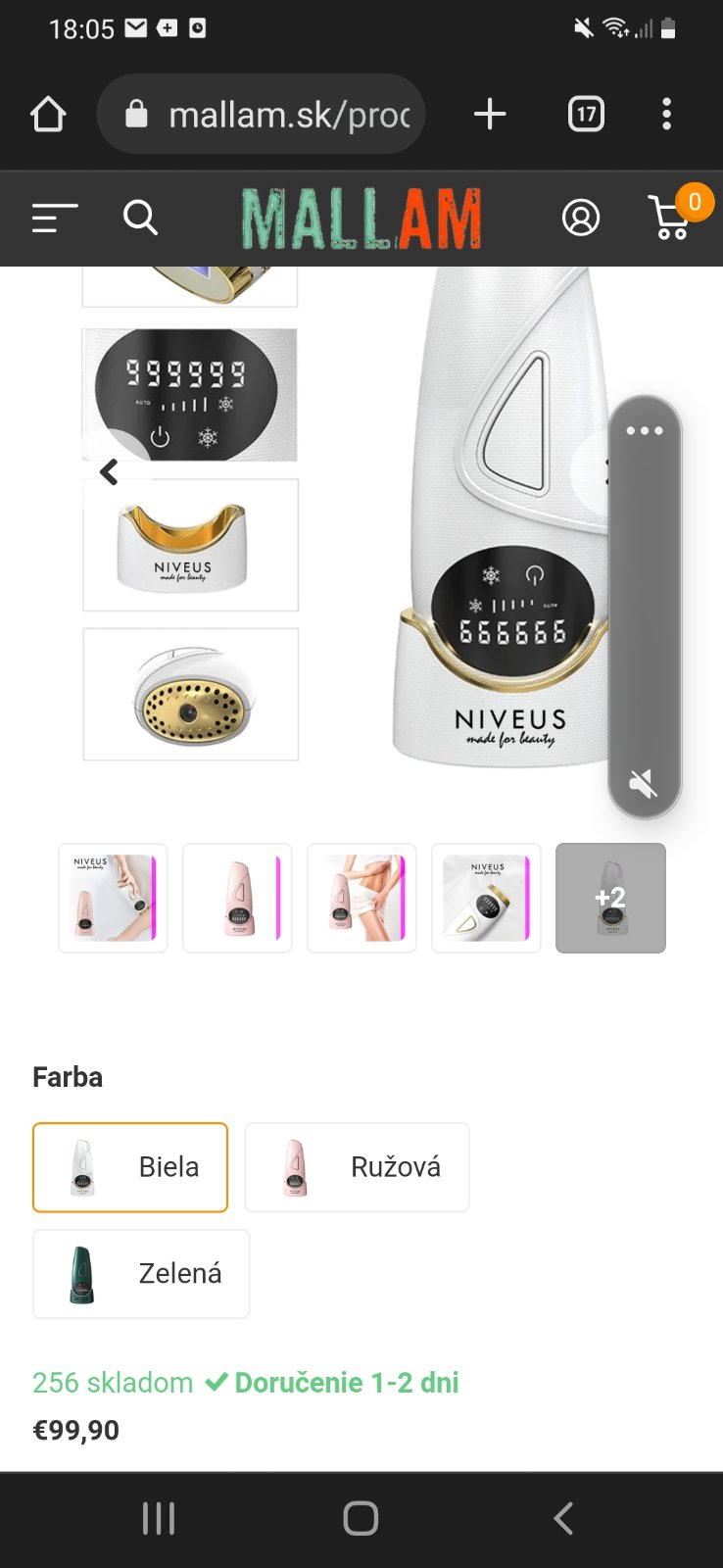This screenshot has width=723, height=1568.
Task: Select Biela color option
Action: pyautogui.click(x=130, y=1167)
